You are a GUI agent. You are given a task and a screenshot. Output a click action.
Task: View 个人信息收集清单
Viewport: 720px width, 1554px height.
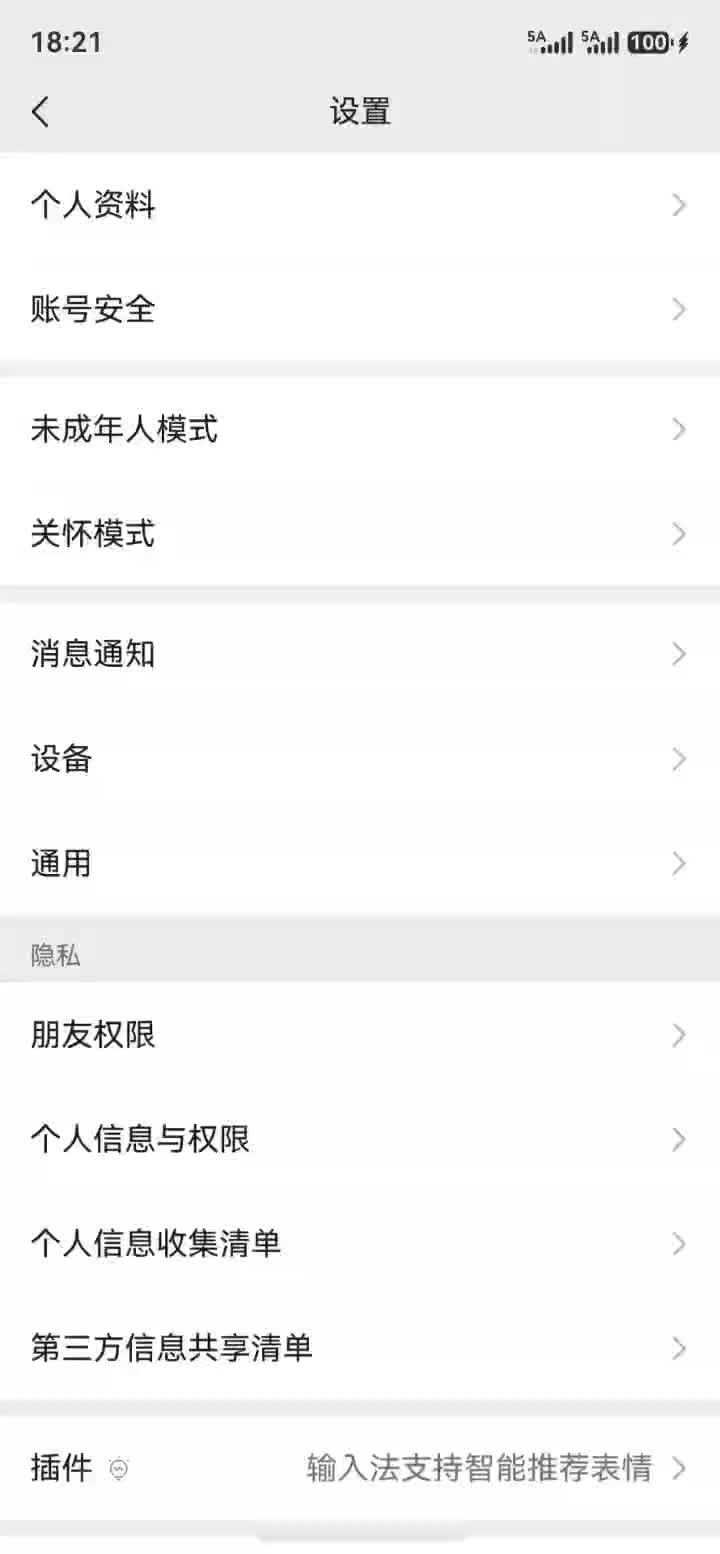360,1244
